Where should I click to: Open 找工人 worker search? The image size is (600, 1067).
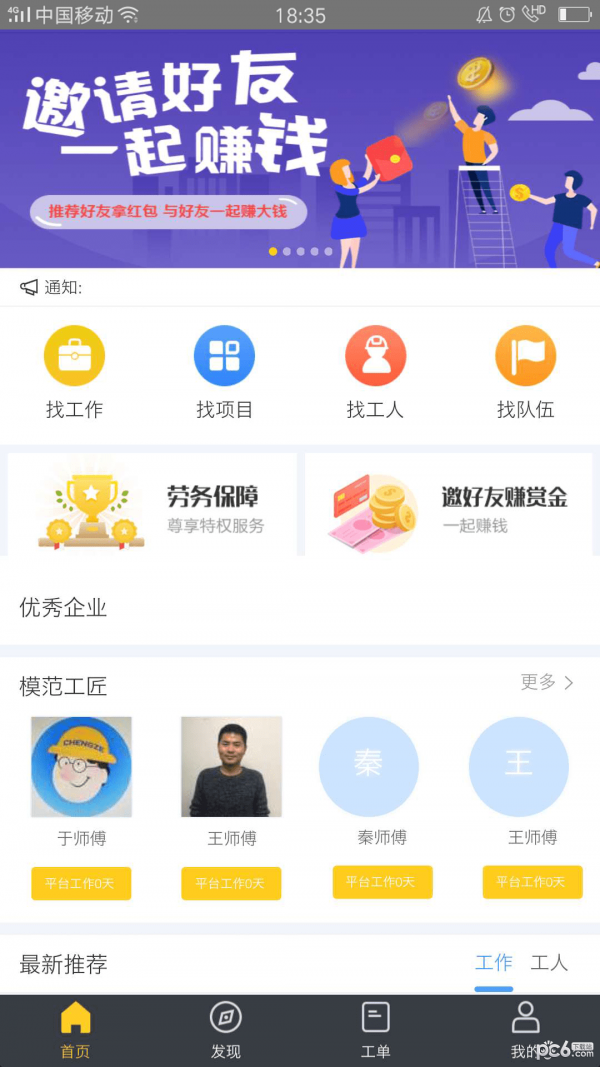click(375, 372)
